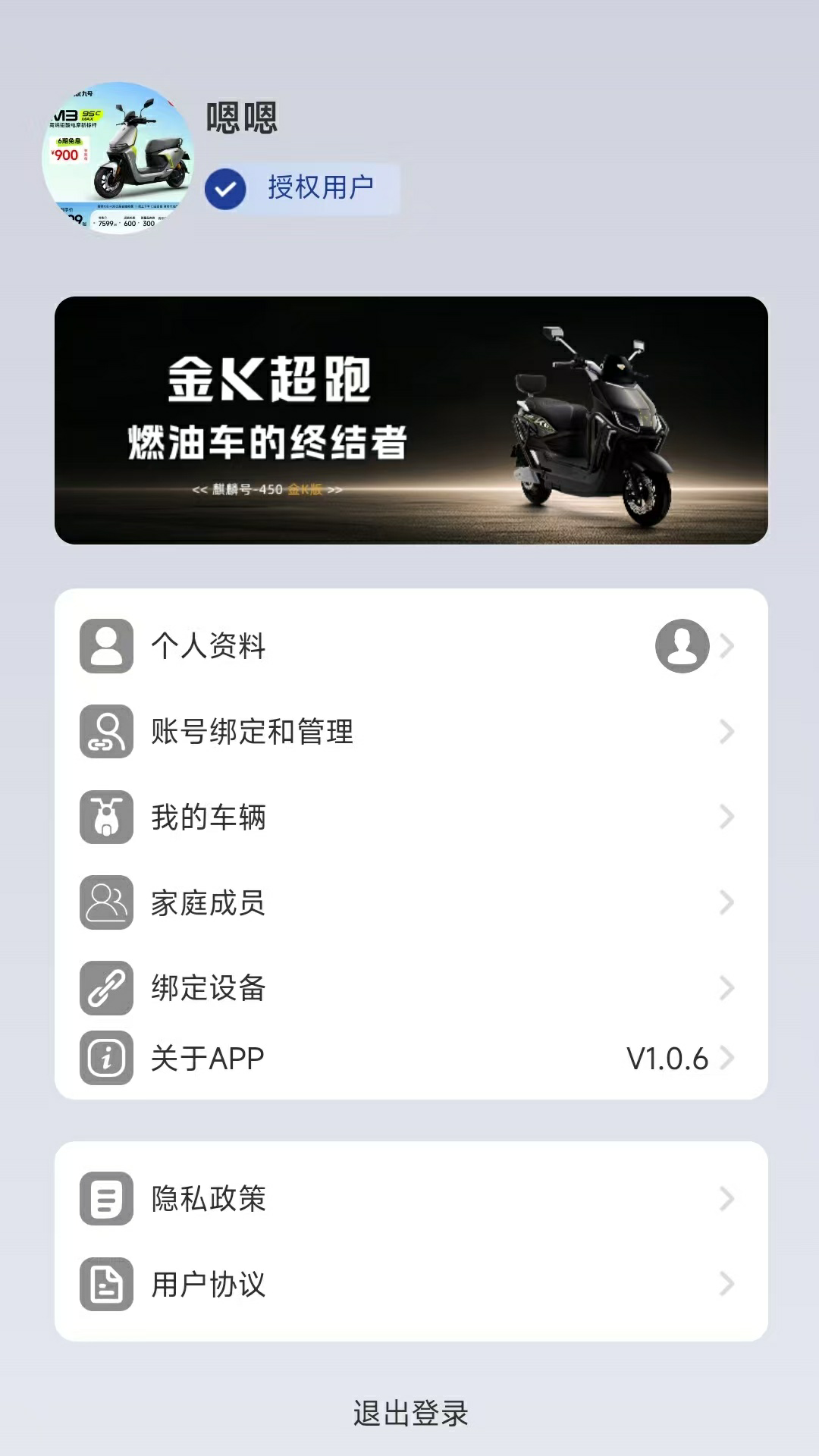Tap the 金K超跑 scooter banner
This screenshot has height=1456, width=819.
[x=409, y=422]
